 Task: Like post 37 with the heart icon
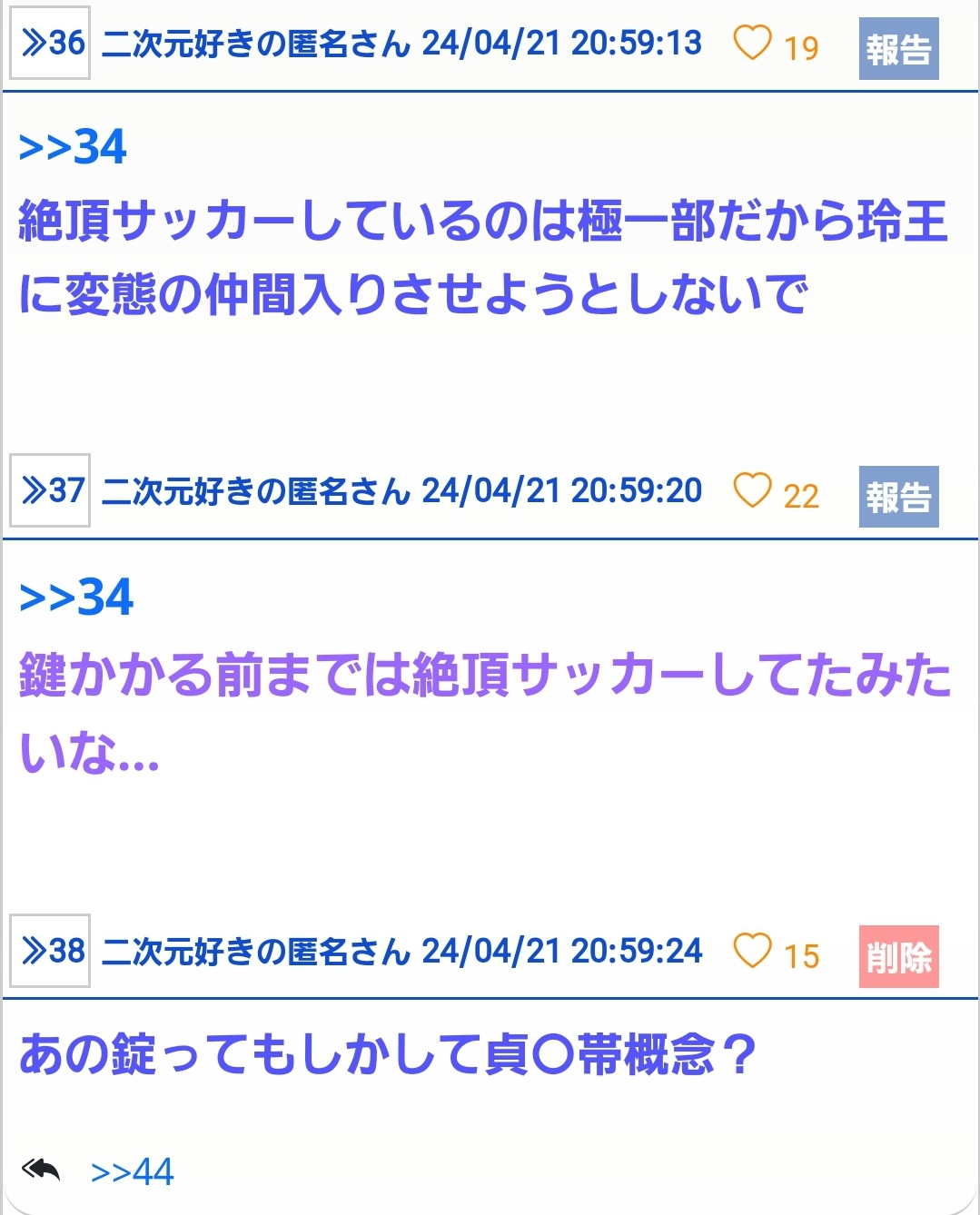pyautogui.click(x=752, y=490)
